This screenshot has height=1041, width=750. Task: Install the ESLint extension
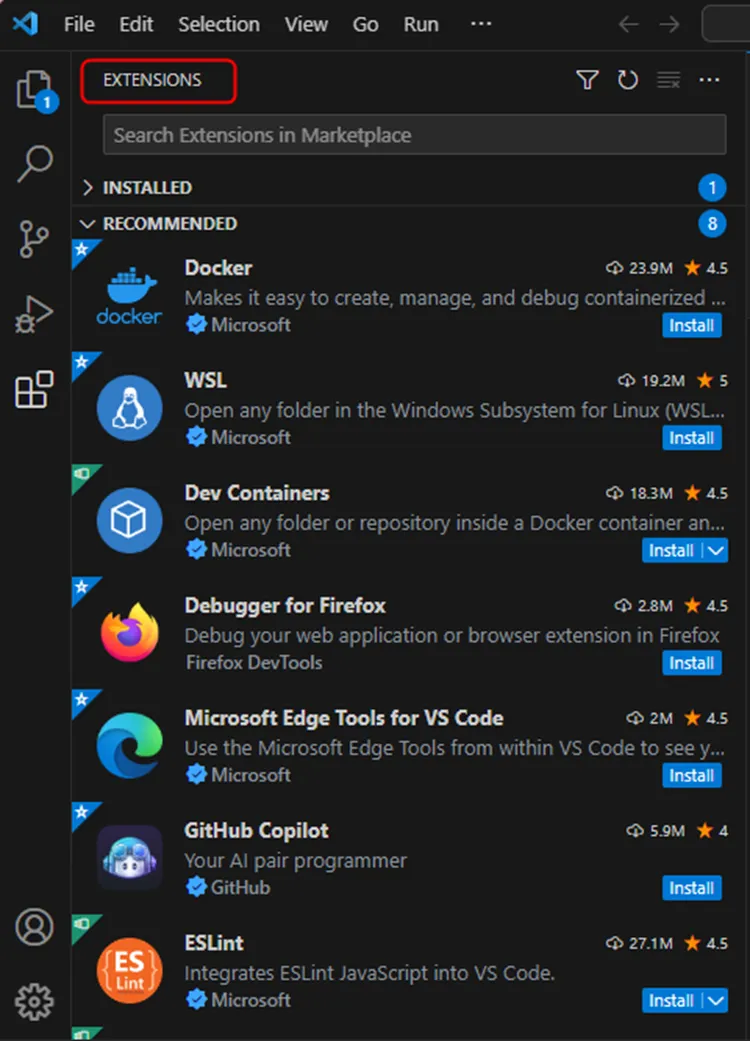click(x=670, y=1000)
